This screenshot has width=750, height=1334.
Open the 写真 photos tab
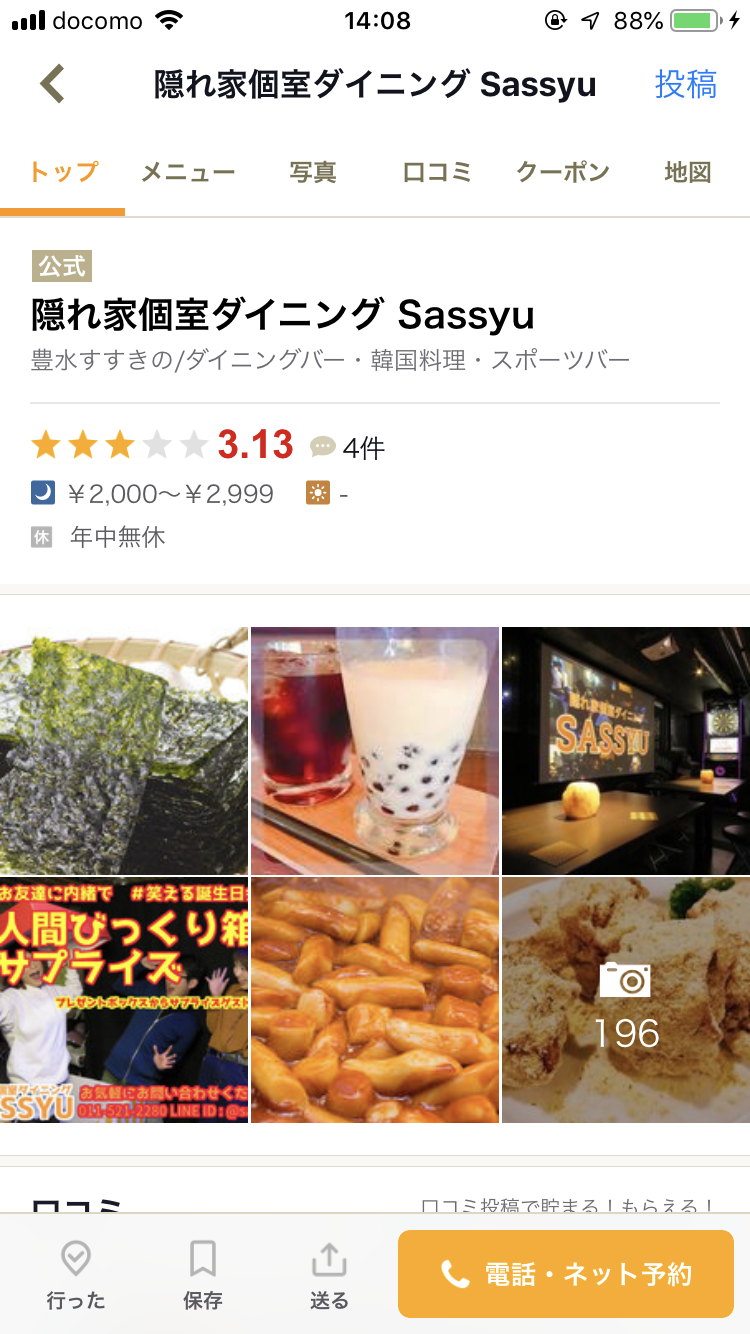coord(313,172)
